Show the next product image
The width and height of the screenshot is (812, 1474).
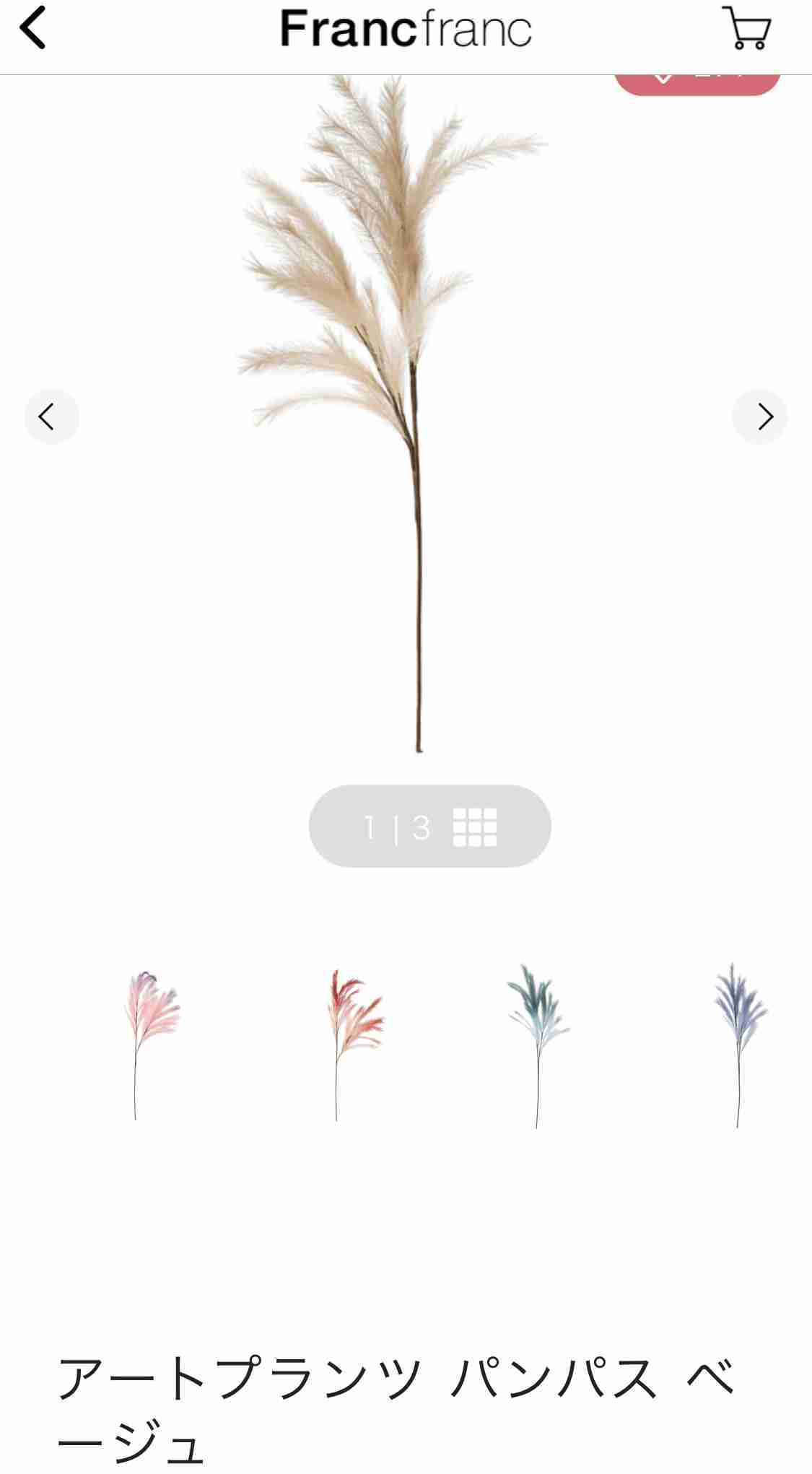point(760,417)
